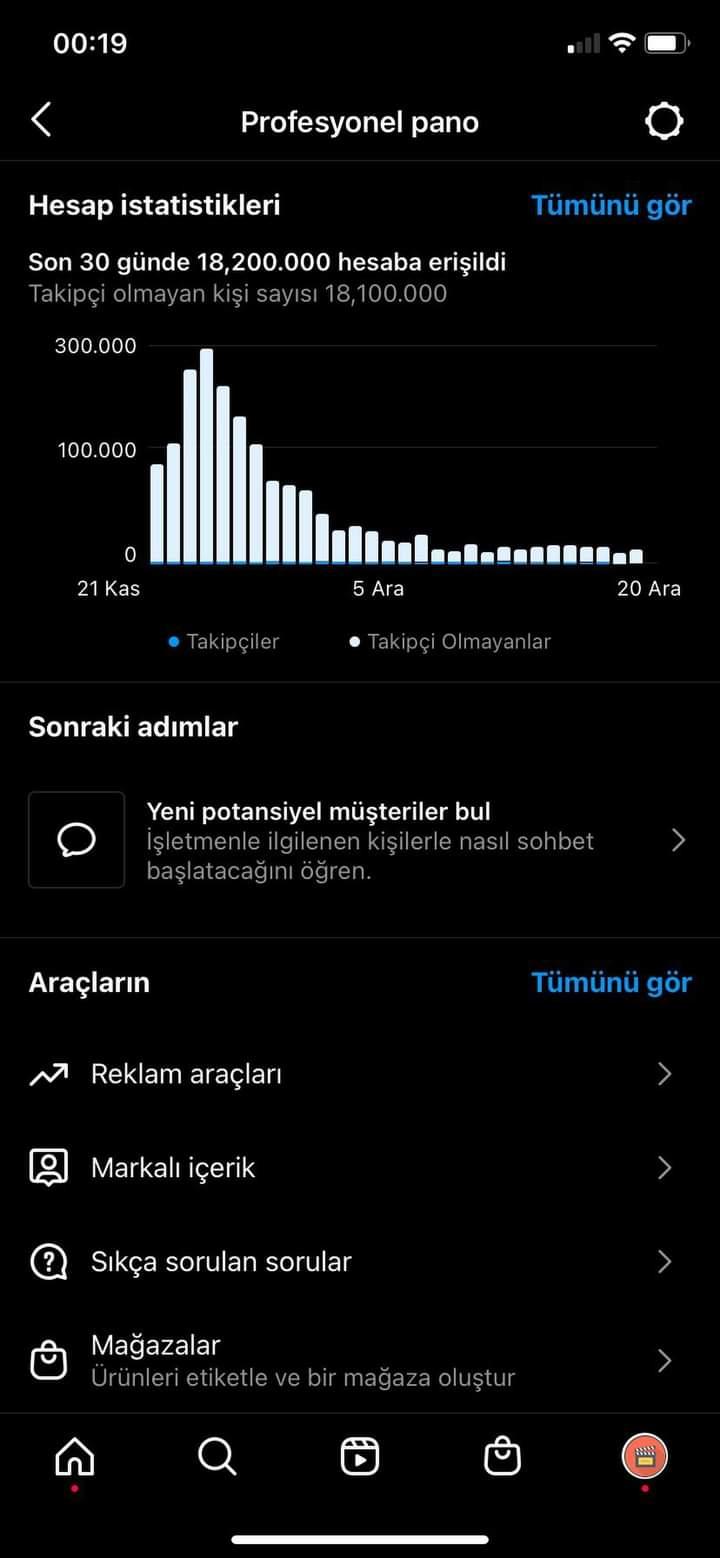Switch to the Reels tab
720x1558 pixels.
pyautogui.click(x=360, y=1457)
